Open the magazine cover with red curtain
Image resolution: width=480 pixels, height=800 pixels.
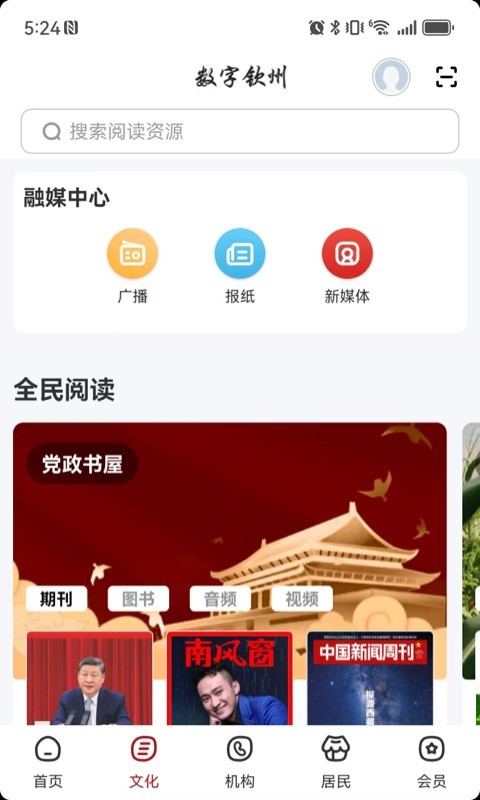pyautogui.click(x=90, y=678)
